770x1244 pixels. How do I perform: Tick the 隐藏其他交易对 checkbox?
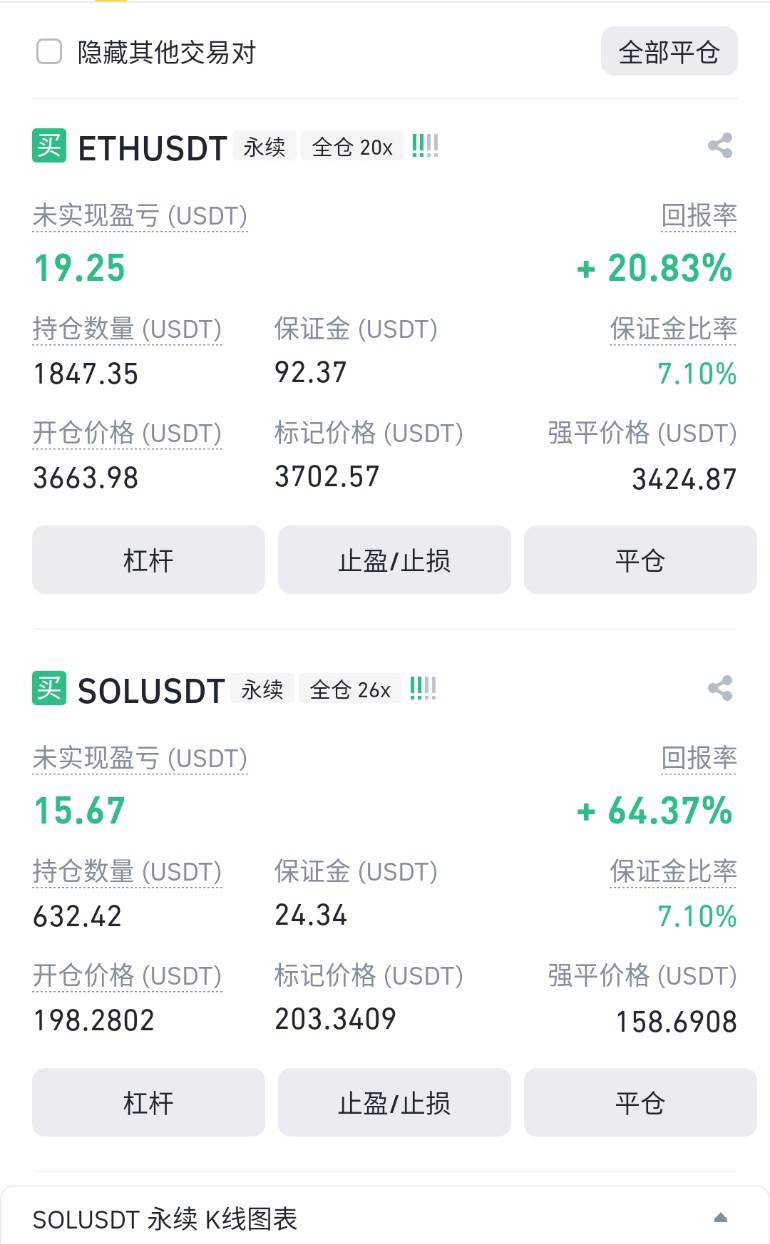coord(49,52)
